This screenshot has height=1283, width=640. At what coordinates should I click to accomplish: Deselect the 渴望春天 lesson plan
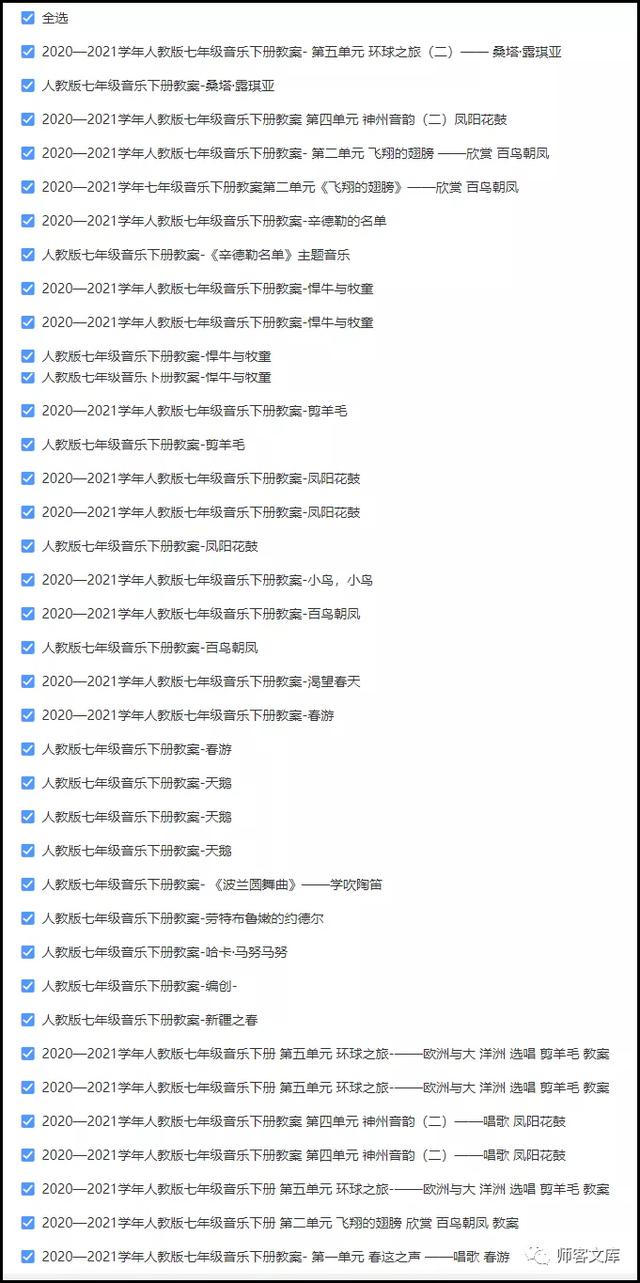27,682
